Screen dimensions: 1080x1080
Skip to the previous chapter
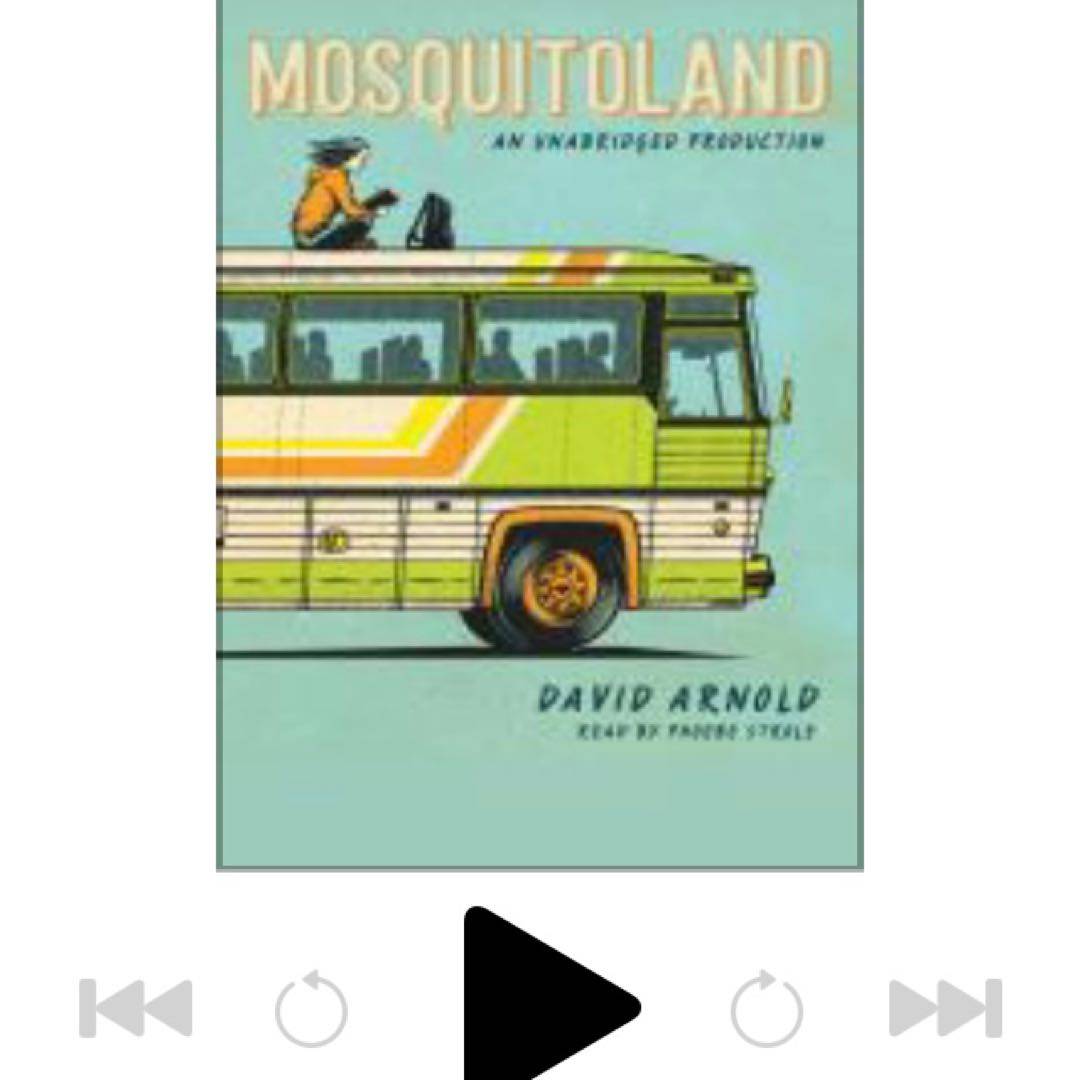pyautogui.click(x=135, y=1008)
